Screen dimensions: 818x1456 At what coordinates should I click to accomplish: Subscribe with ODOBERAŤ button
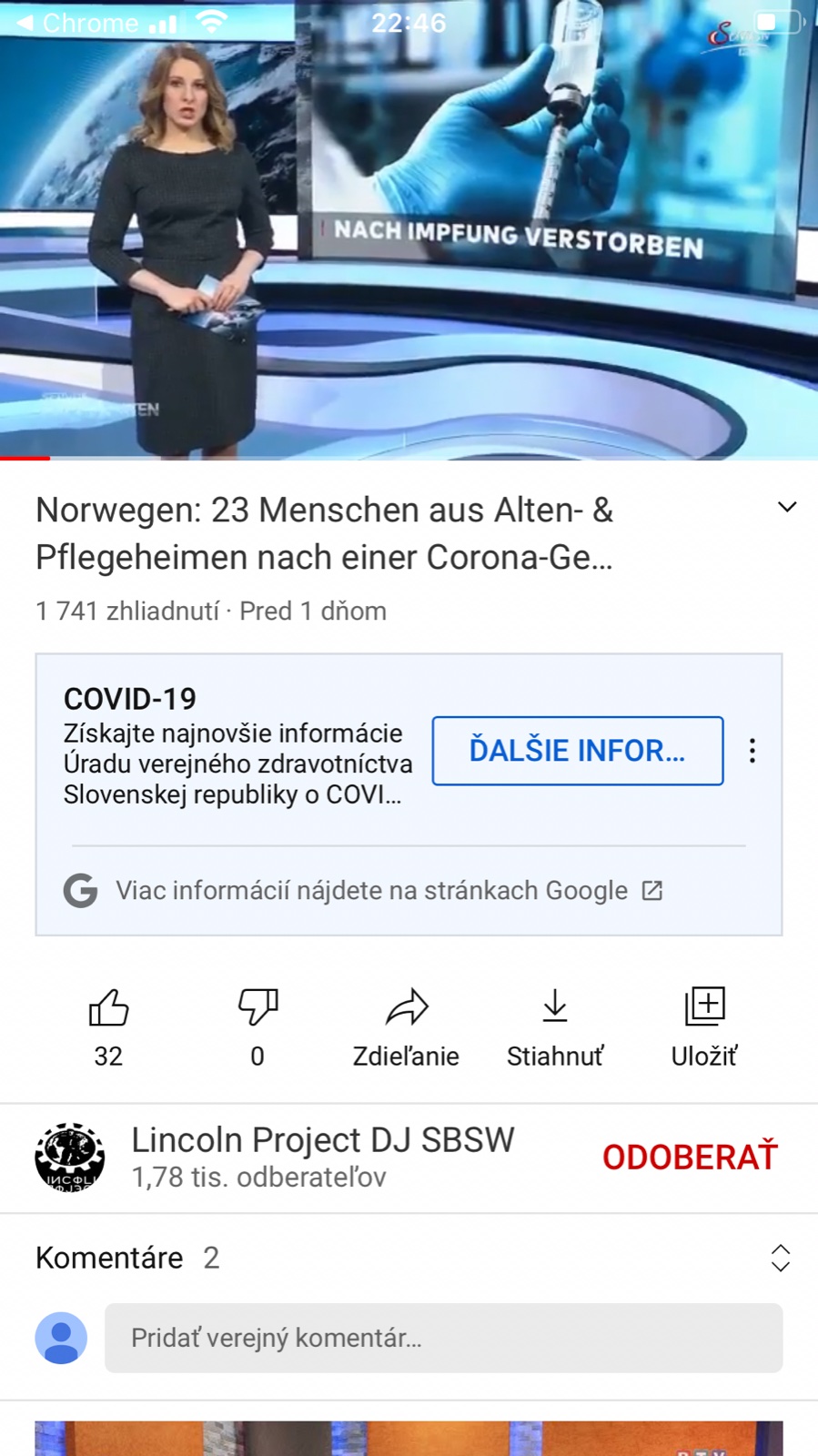click(690, 1158)
